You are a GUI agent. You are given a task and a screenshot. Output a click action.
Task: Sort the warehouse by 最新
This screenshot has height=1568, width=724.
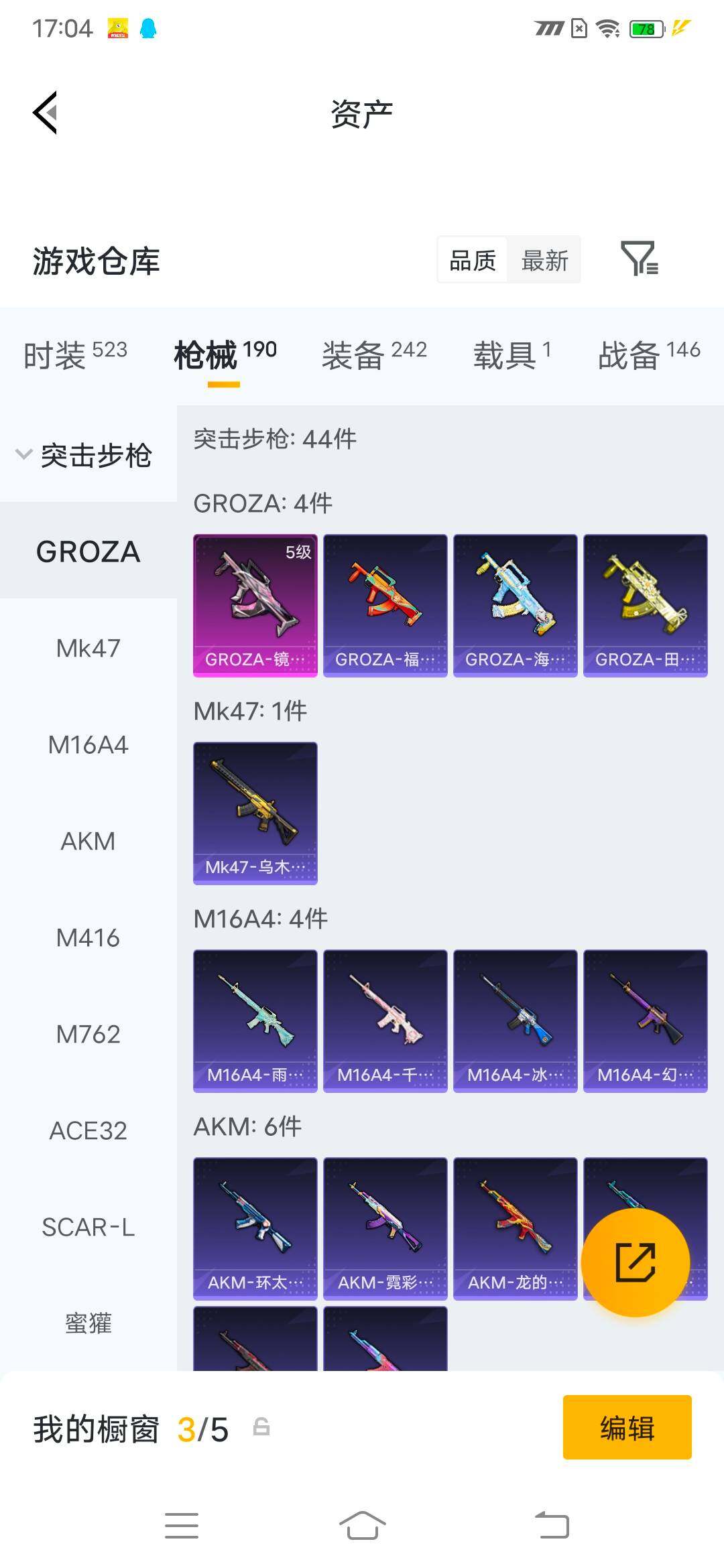(544, 260)
